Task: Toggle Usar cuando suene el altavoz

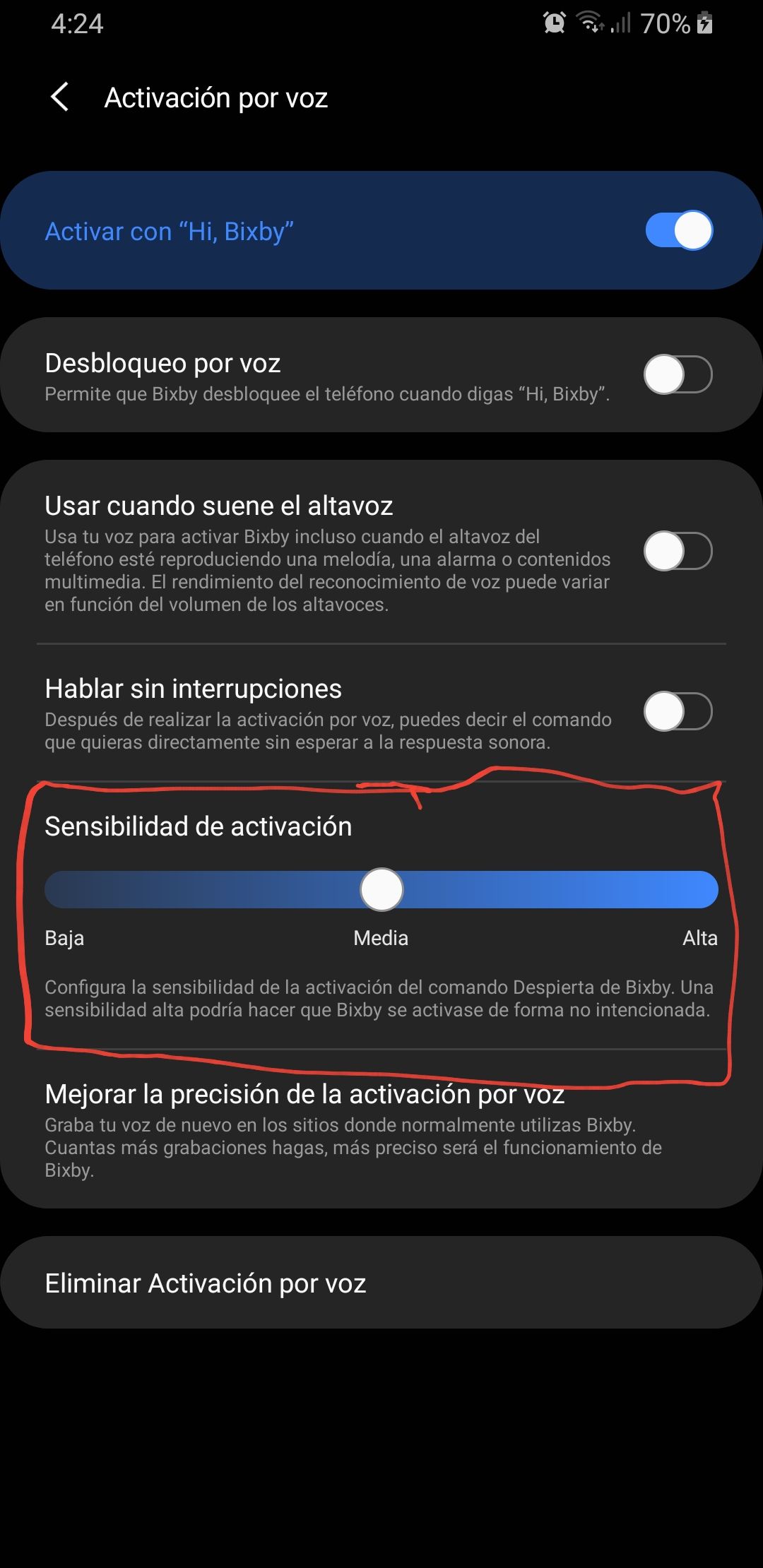Action: 678,551
